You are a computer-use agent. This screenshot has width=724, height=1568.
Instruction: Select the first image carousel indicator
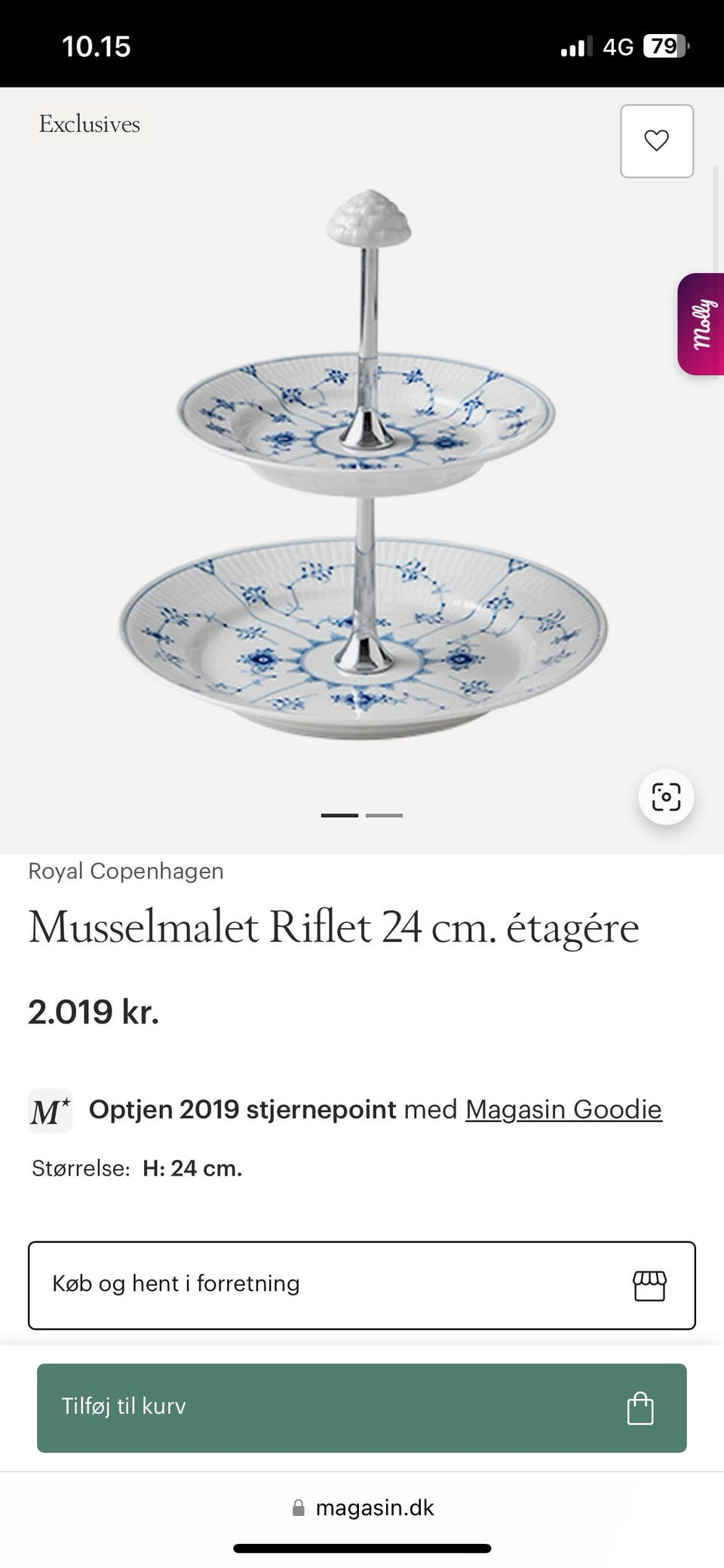tap(339, 815)
